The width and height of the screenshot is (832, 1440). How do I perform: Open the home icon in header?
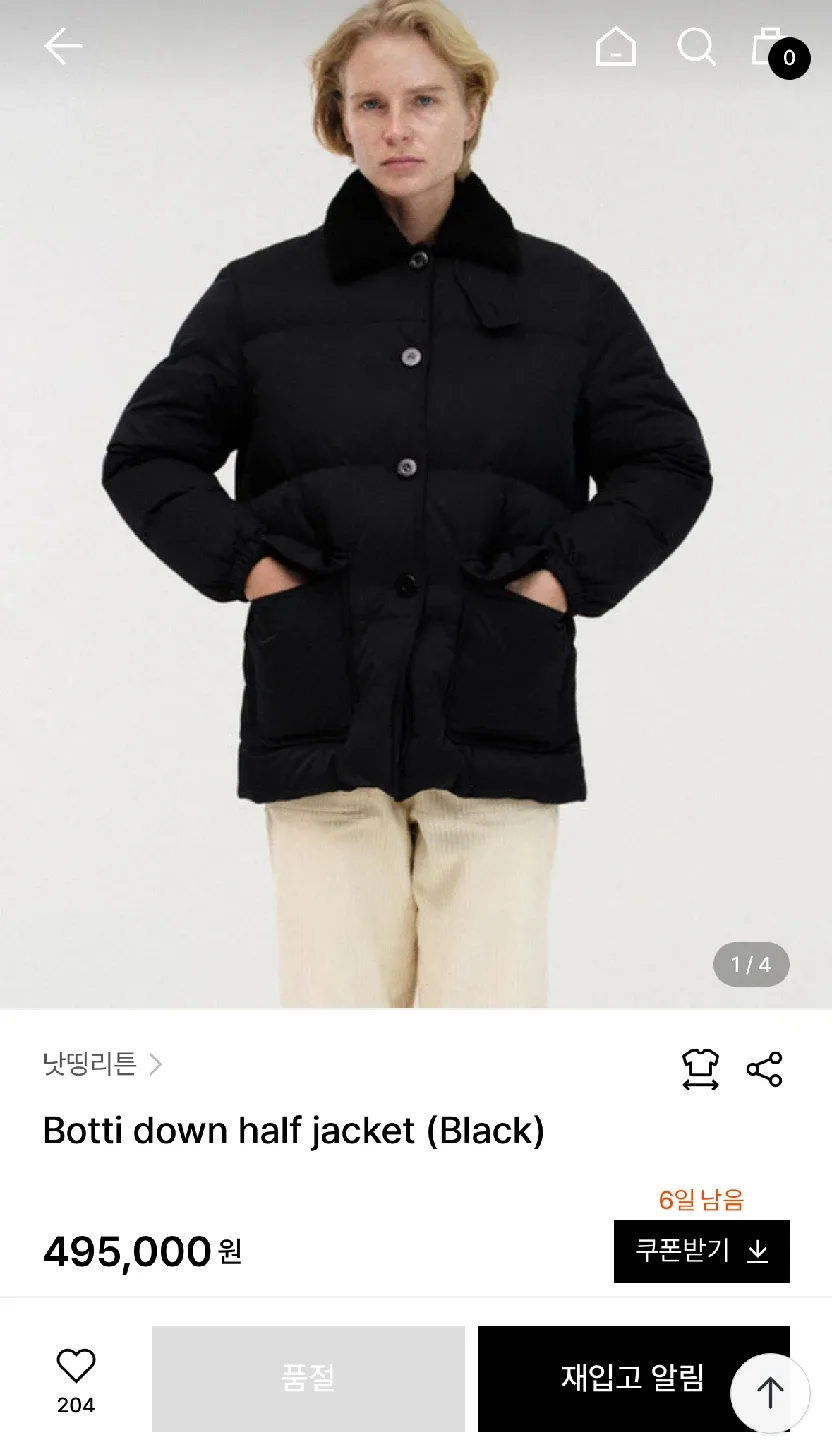coord(615,46)
